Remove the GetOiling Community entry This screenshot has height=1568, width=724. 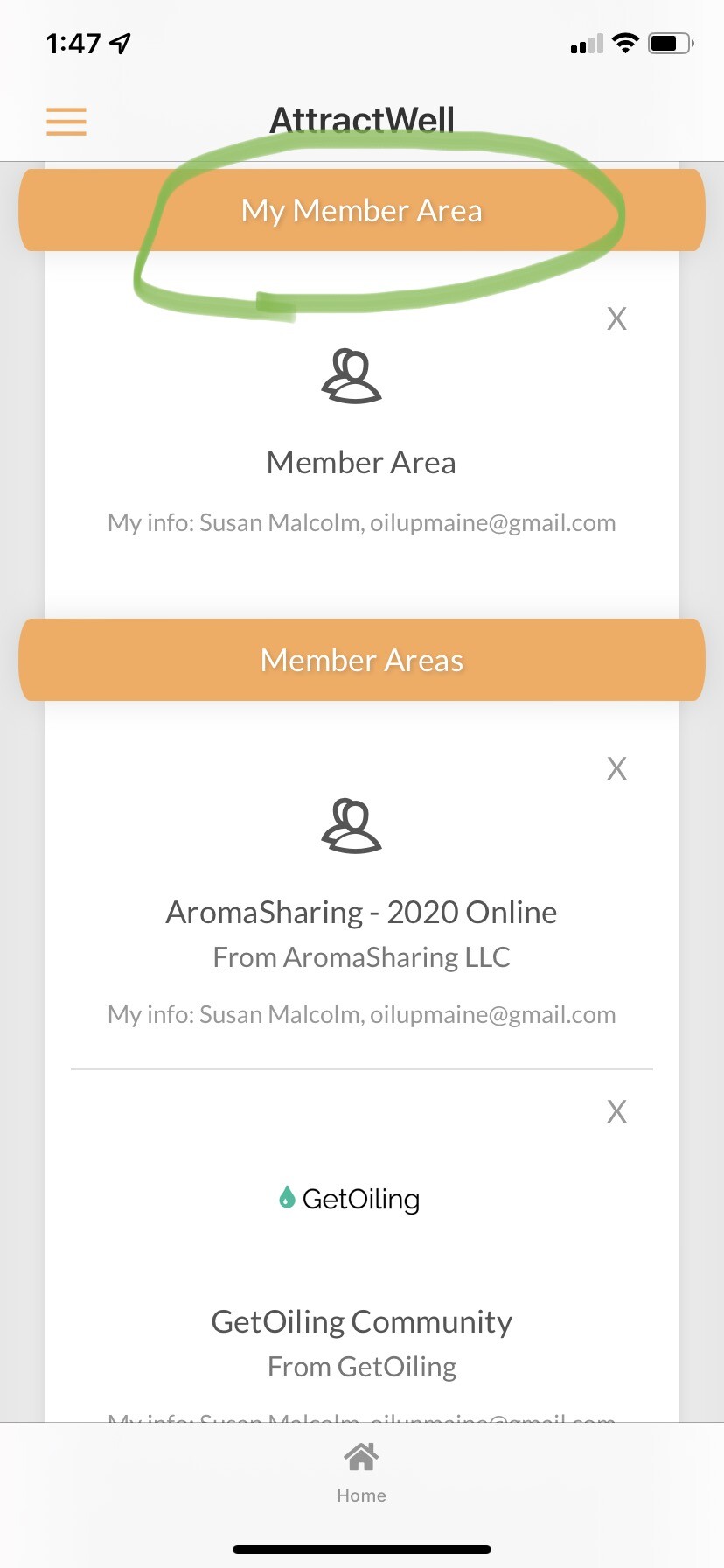coord(616,1112)
